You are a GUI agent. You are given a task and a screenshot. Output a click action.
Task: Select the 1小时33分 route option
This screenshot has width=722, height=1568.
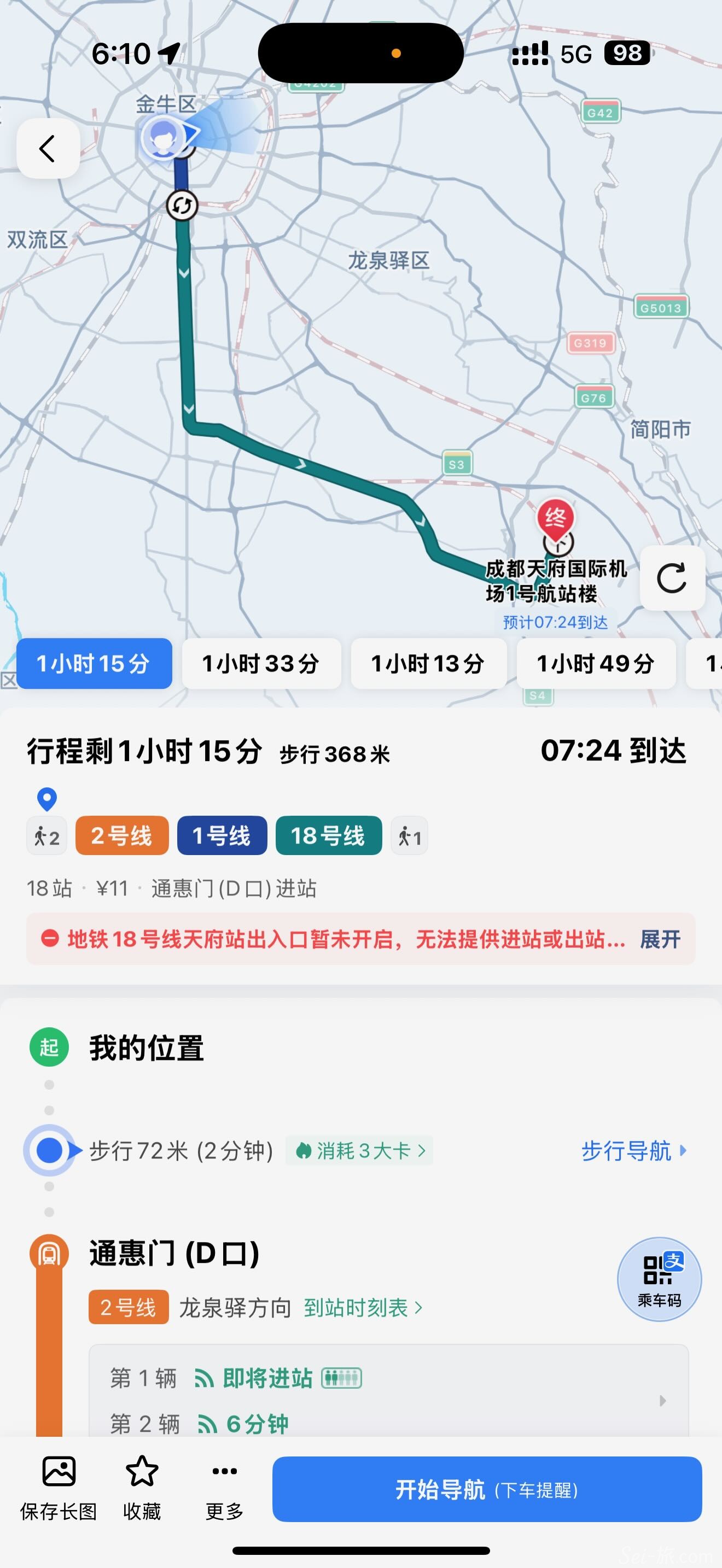tap(260, 664)
